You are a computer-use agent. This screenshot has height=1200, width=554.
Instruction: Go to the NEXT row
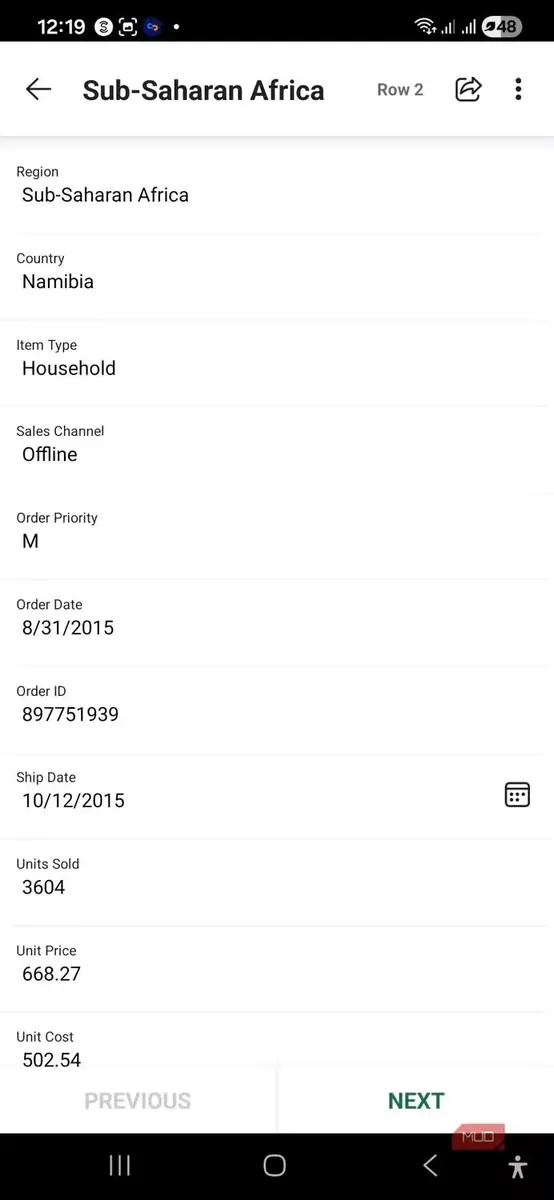pyautogui.click(x=416, y=1101)
